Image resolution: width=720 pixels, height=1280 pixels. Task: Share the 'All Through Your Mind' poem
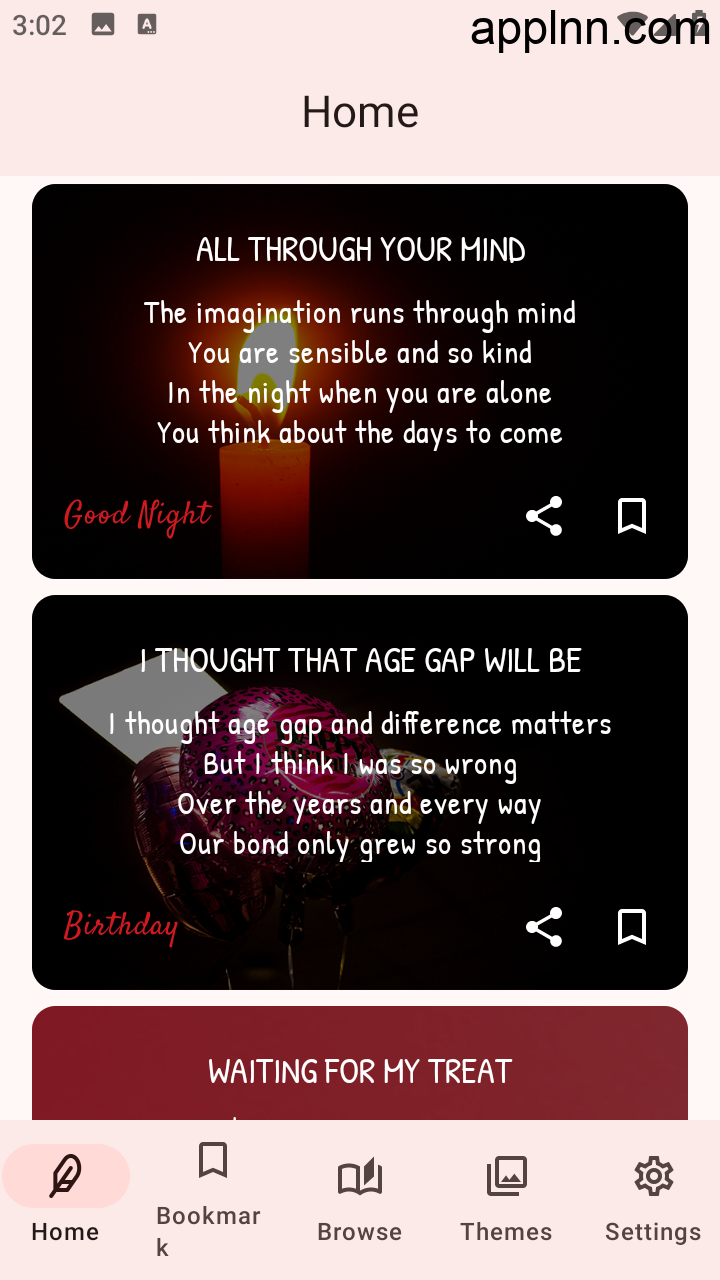pos(544,516)
